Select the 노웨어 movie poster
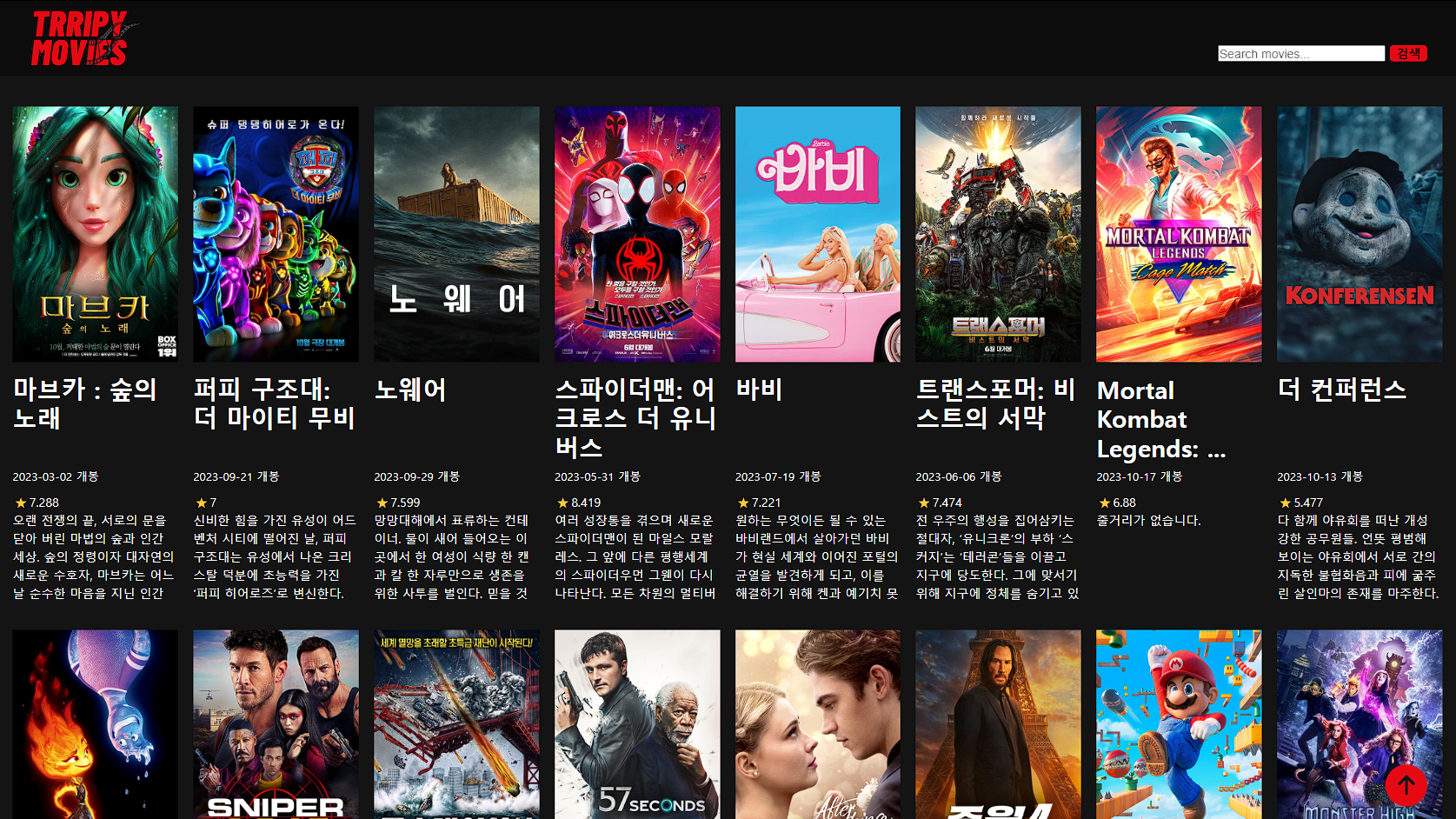This screenshot has width=1456, height=819. click(x=456, y=234)
